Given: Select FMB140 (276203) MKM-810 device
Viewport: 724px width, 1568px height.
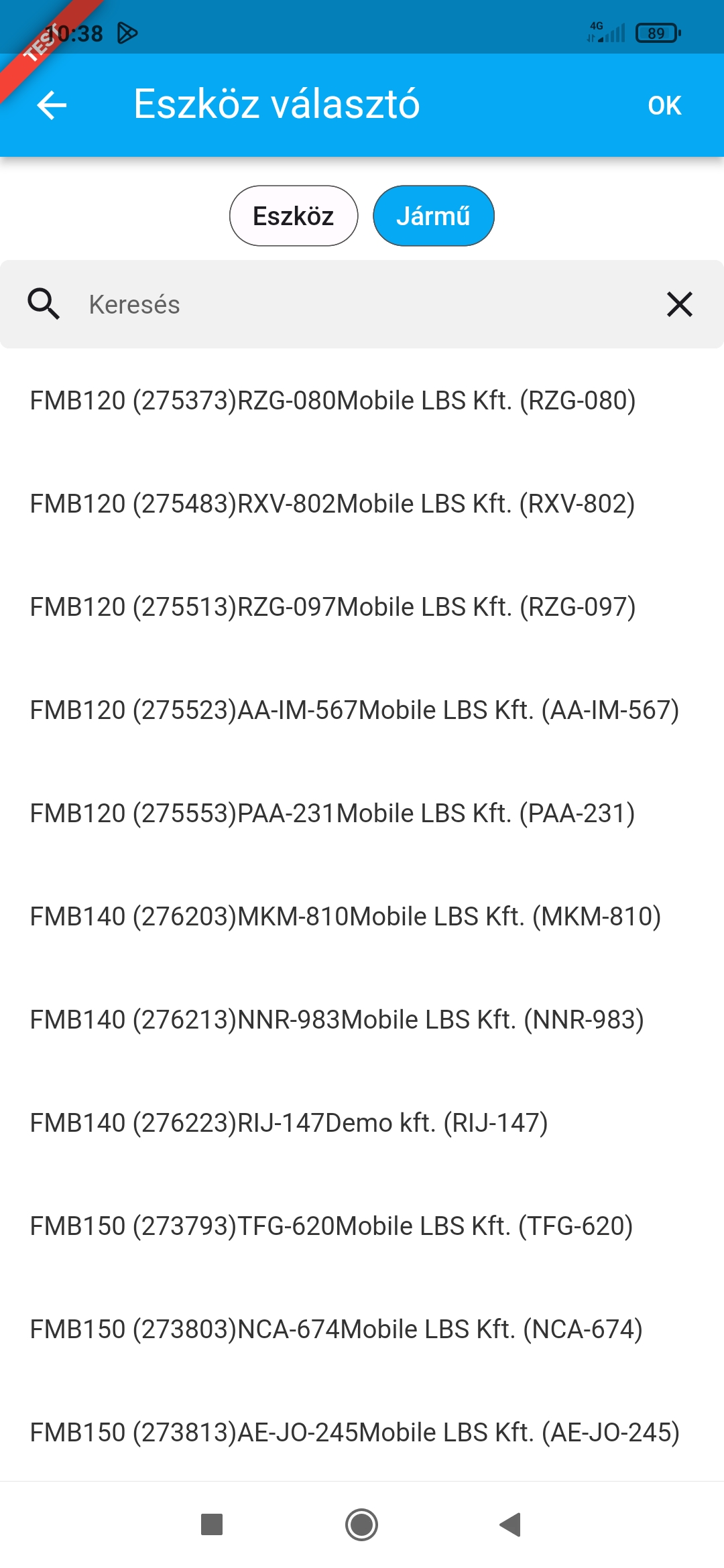Looking at the screenshot, I should coord(345,917).
